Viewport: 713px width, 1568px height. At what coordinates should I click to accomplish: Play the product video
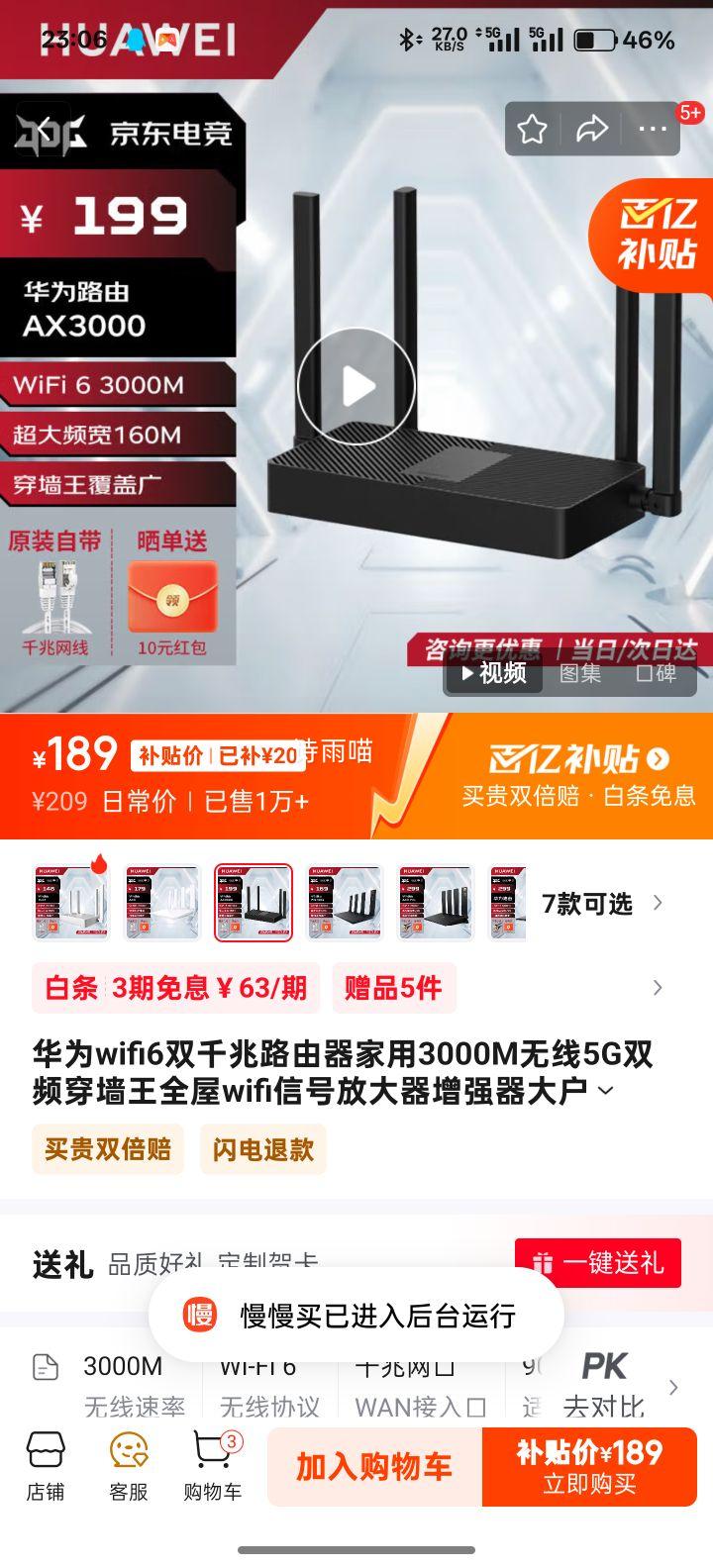pos(353,388)
